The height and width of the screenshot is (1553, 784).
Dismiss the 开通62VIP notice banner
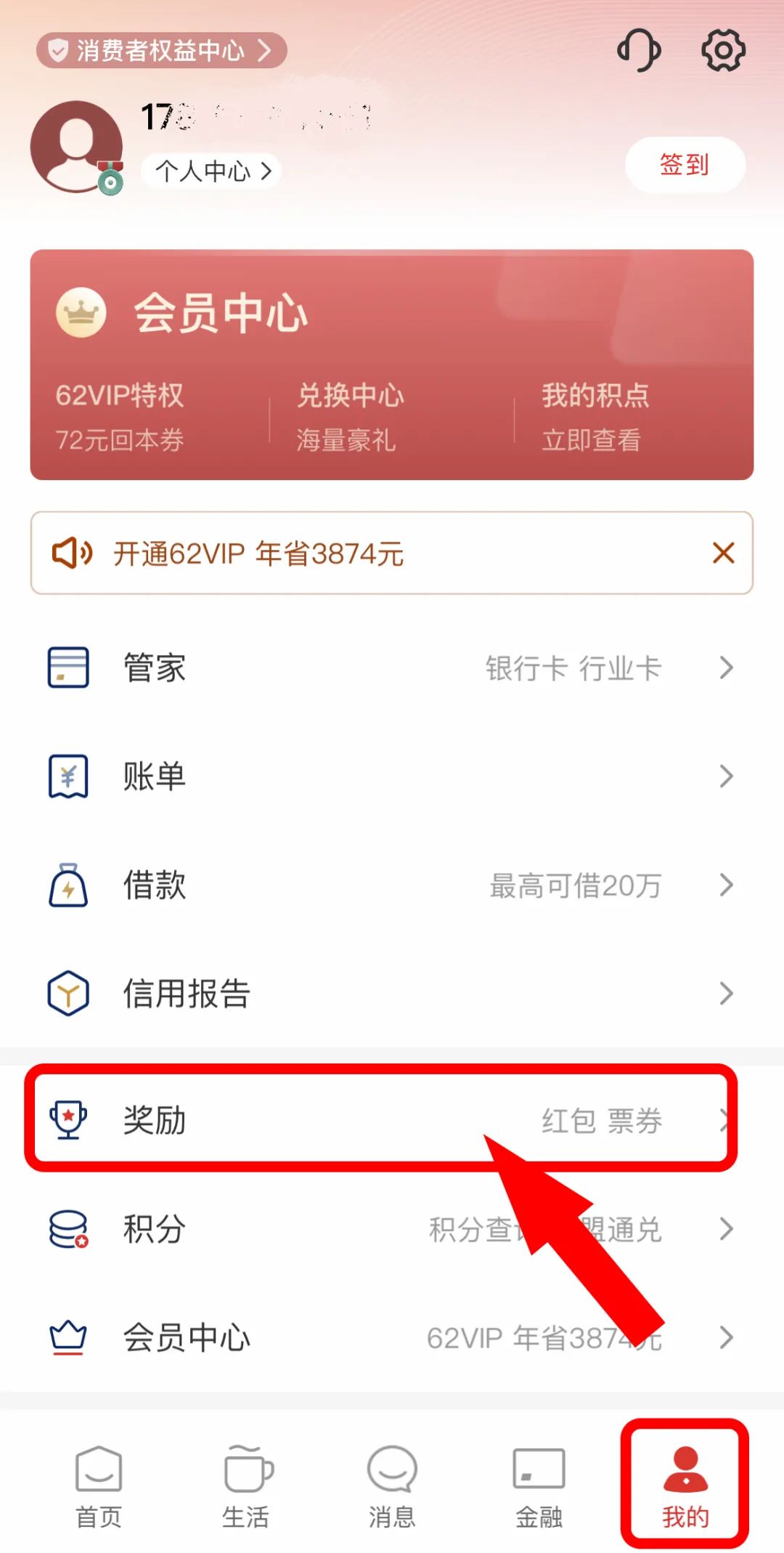coord(723,553)
